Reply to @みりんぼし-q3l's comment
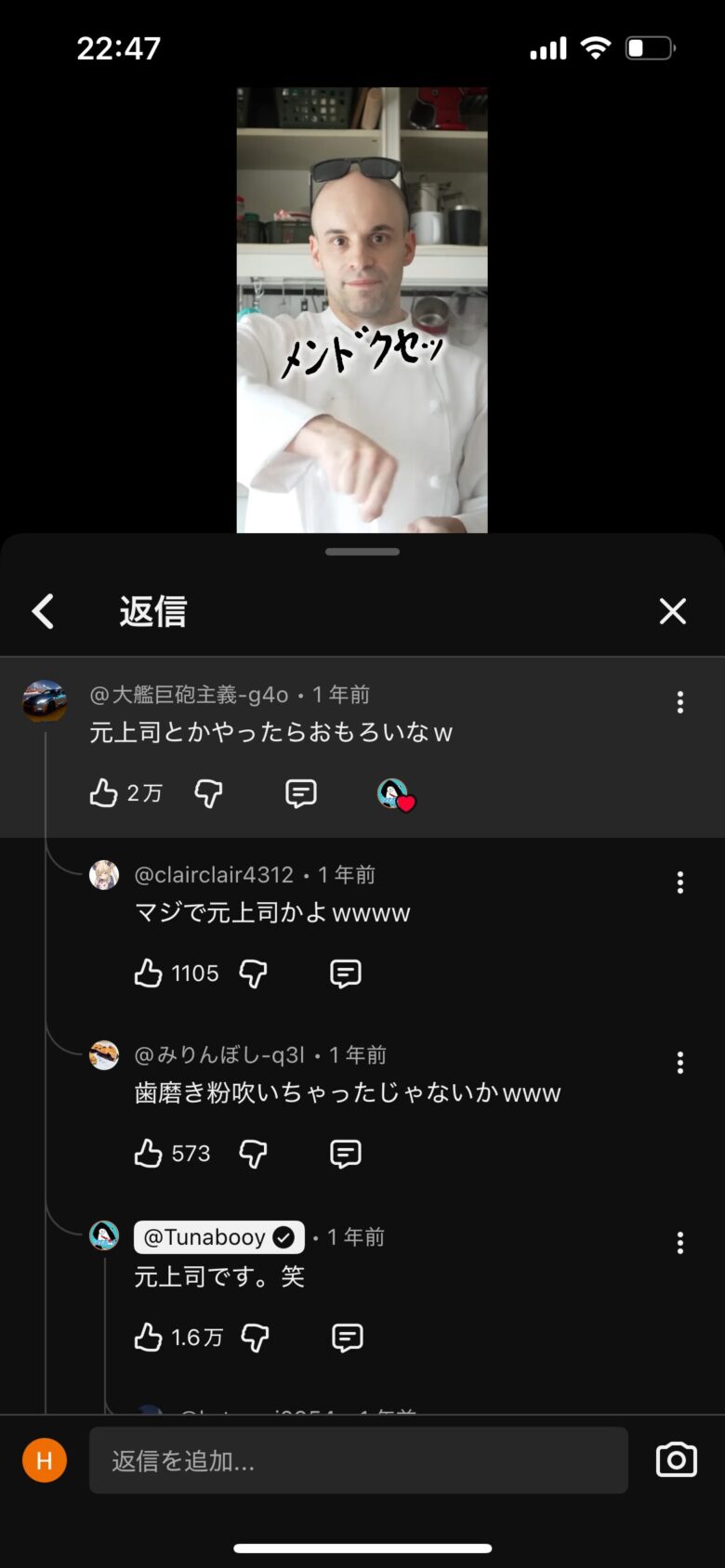Viewport: 725px width, 1568px height. coord(345,1154)
